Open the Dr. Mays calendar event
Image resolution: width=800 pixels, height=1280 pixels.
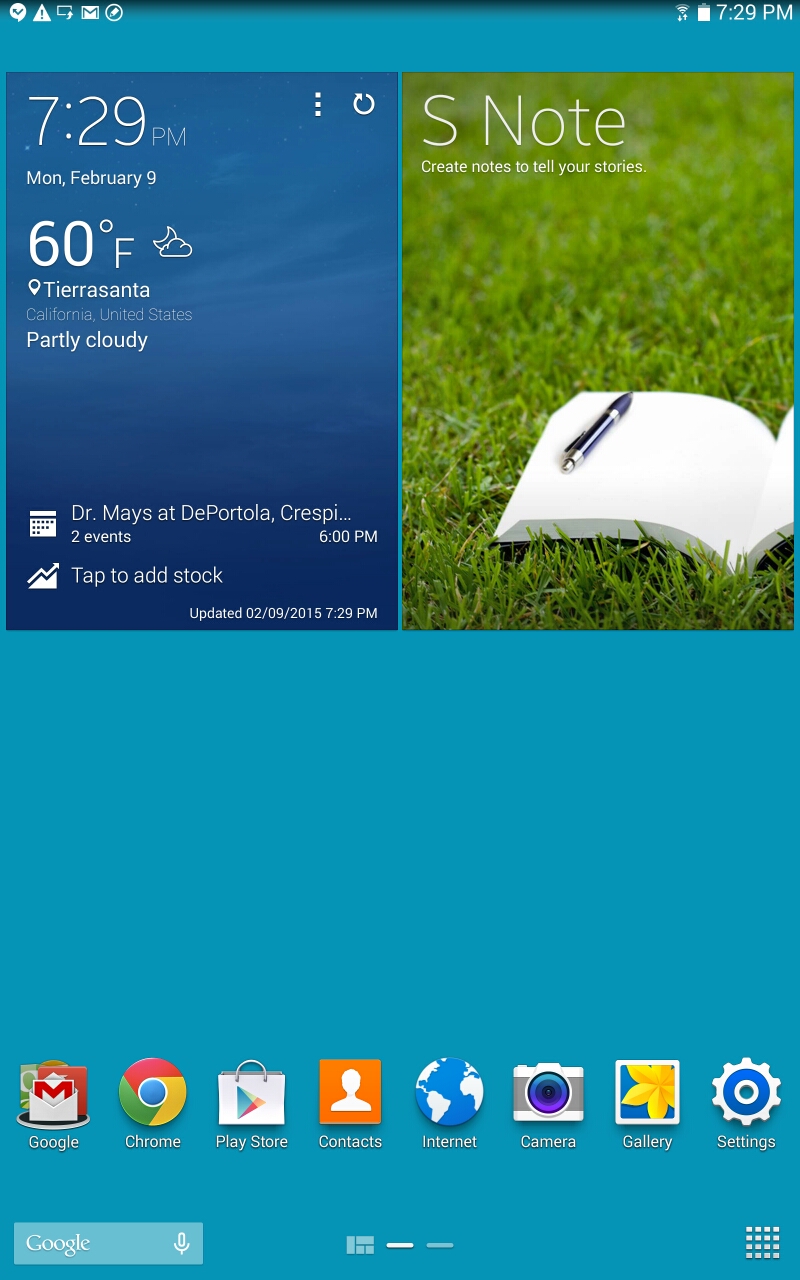203,523
